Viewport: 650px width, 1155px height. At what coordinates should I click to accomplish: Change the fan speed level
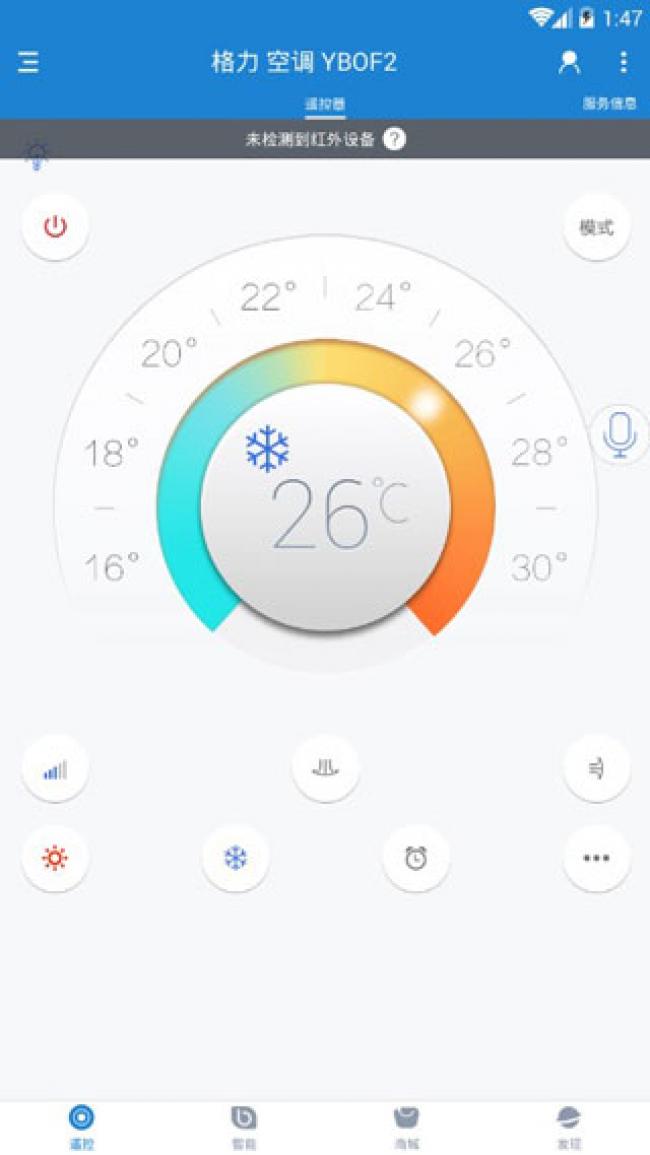tap(55, 769)
